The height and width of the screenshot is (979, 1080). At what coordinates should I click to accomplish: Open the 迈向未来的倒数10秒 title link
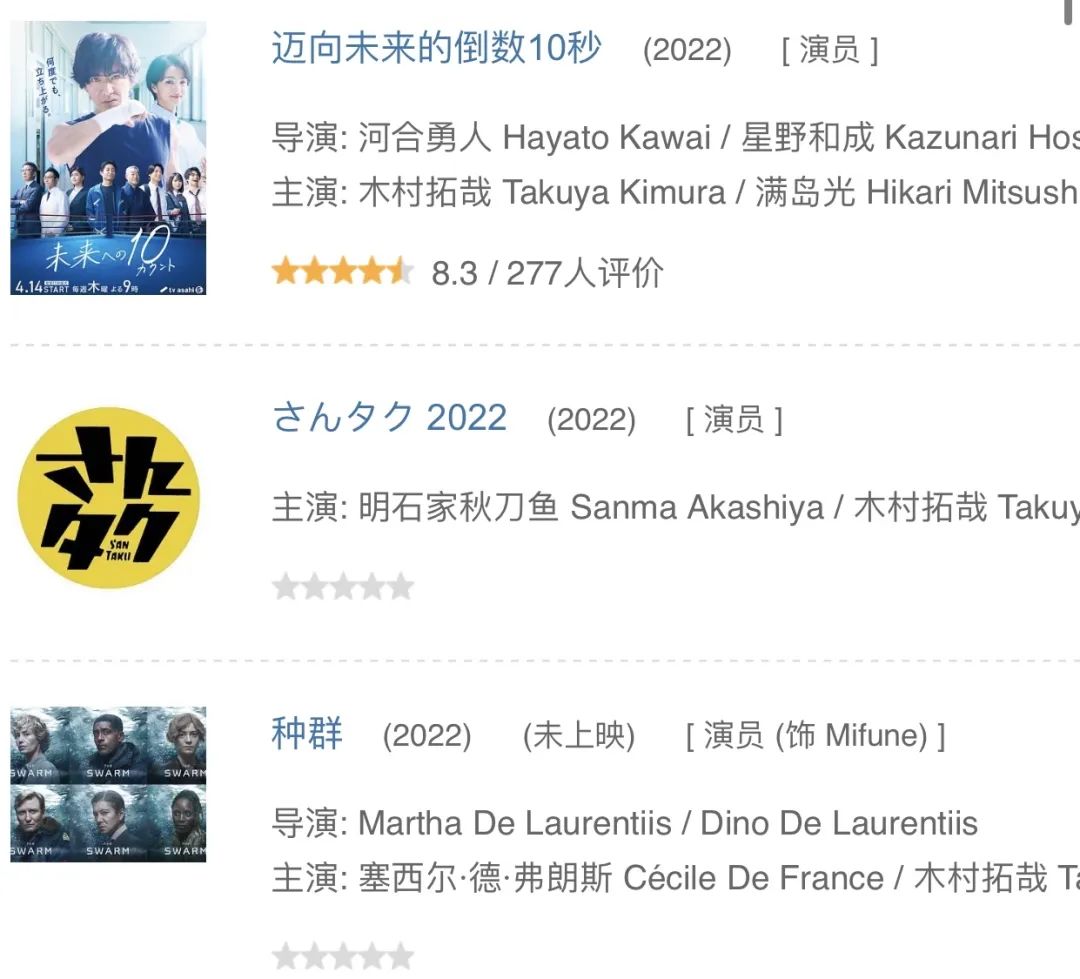pyautogui.click(x=436, y=48)
